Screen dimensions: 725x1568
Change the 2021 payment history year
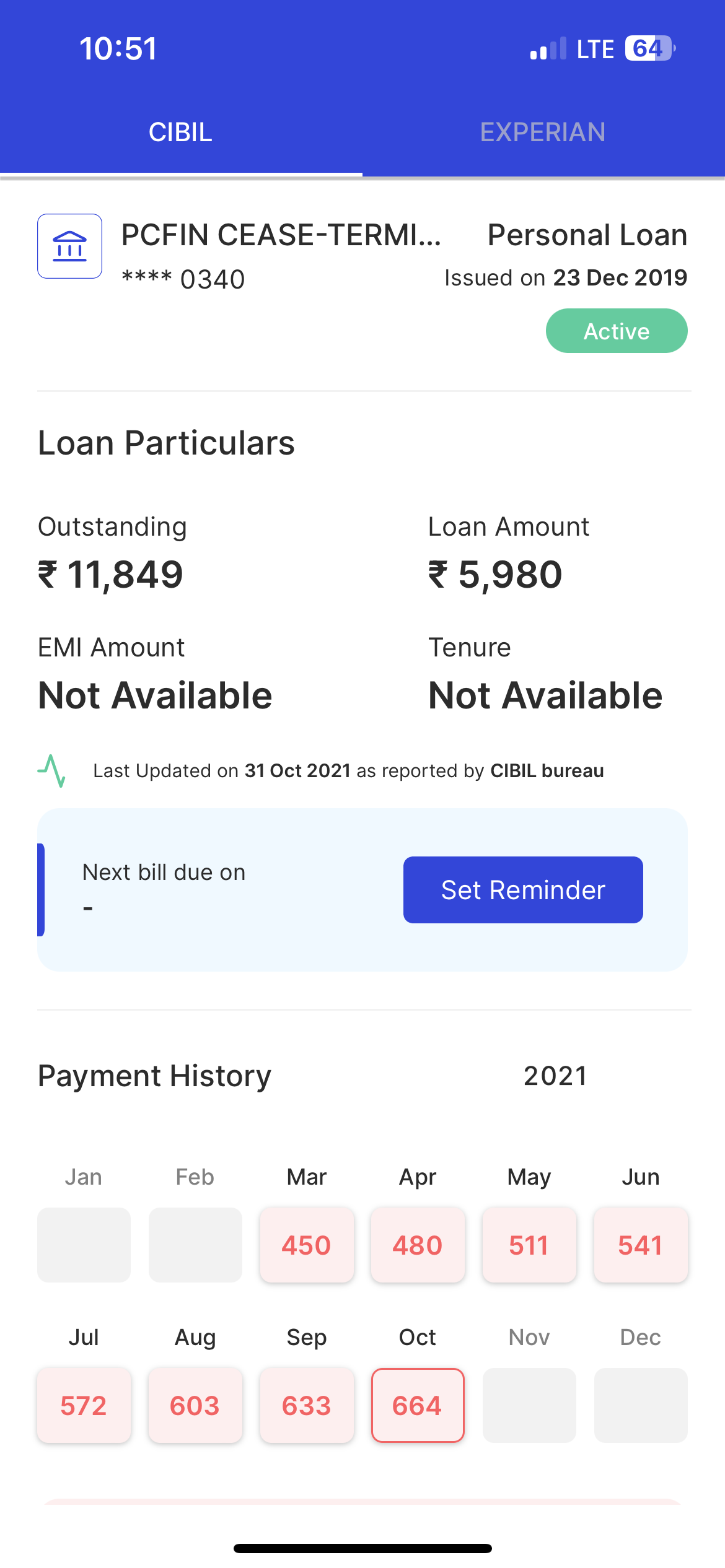click(x=555, y=1076)
